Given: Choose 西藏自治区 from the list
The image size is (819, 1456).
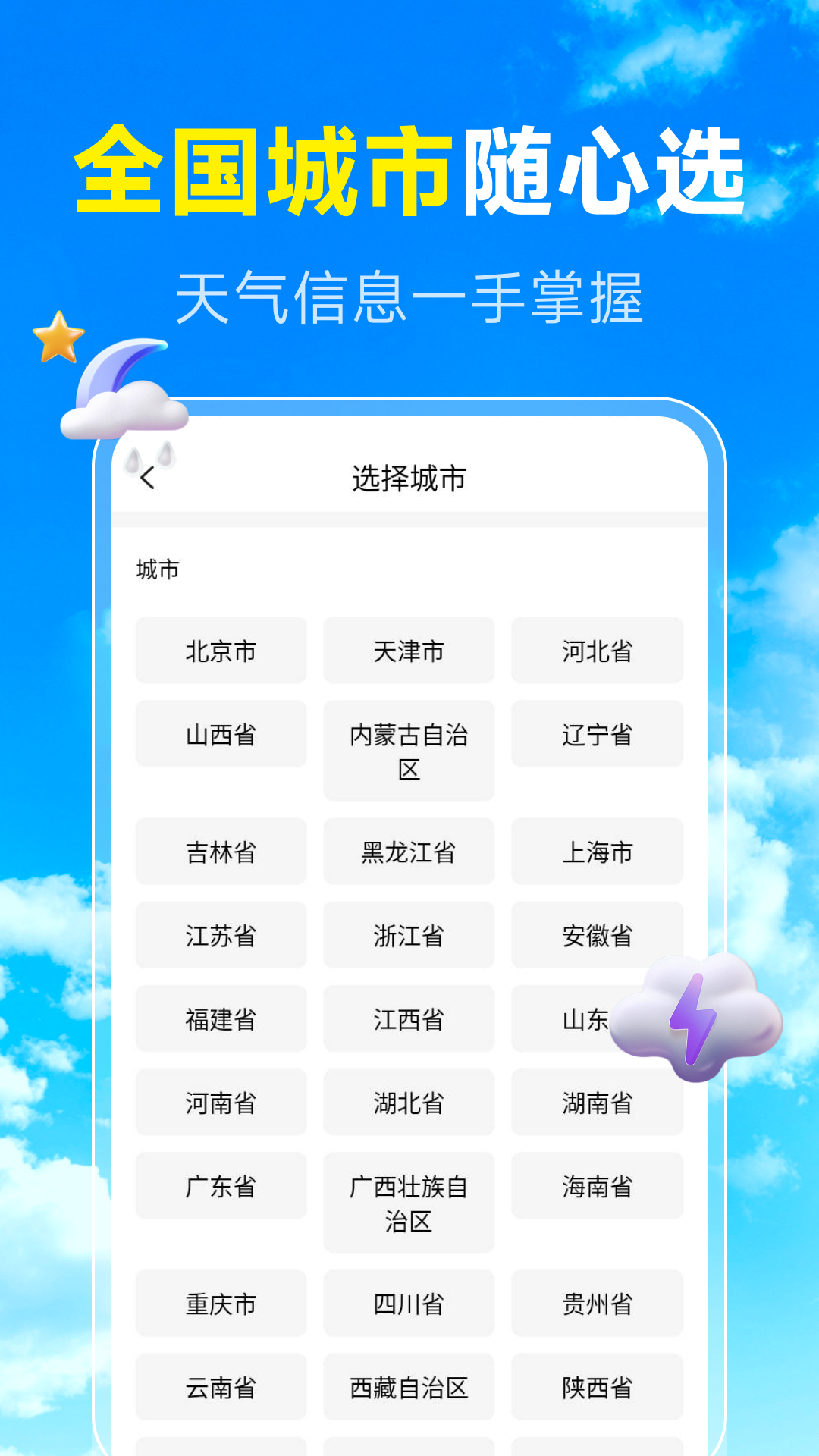Looking at the screenshot, I should click(x=409, y=1388).
